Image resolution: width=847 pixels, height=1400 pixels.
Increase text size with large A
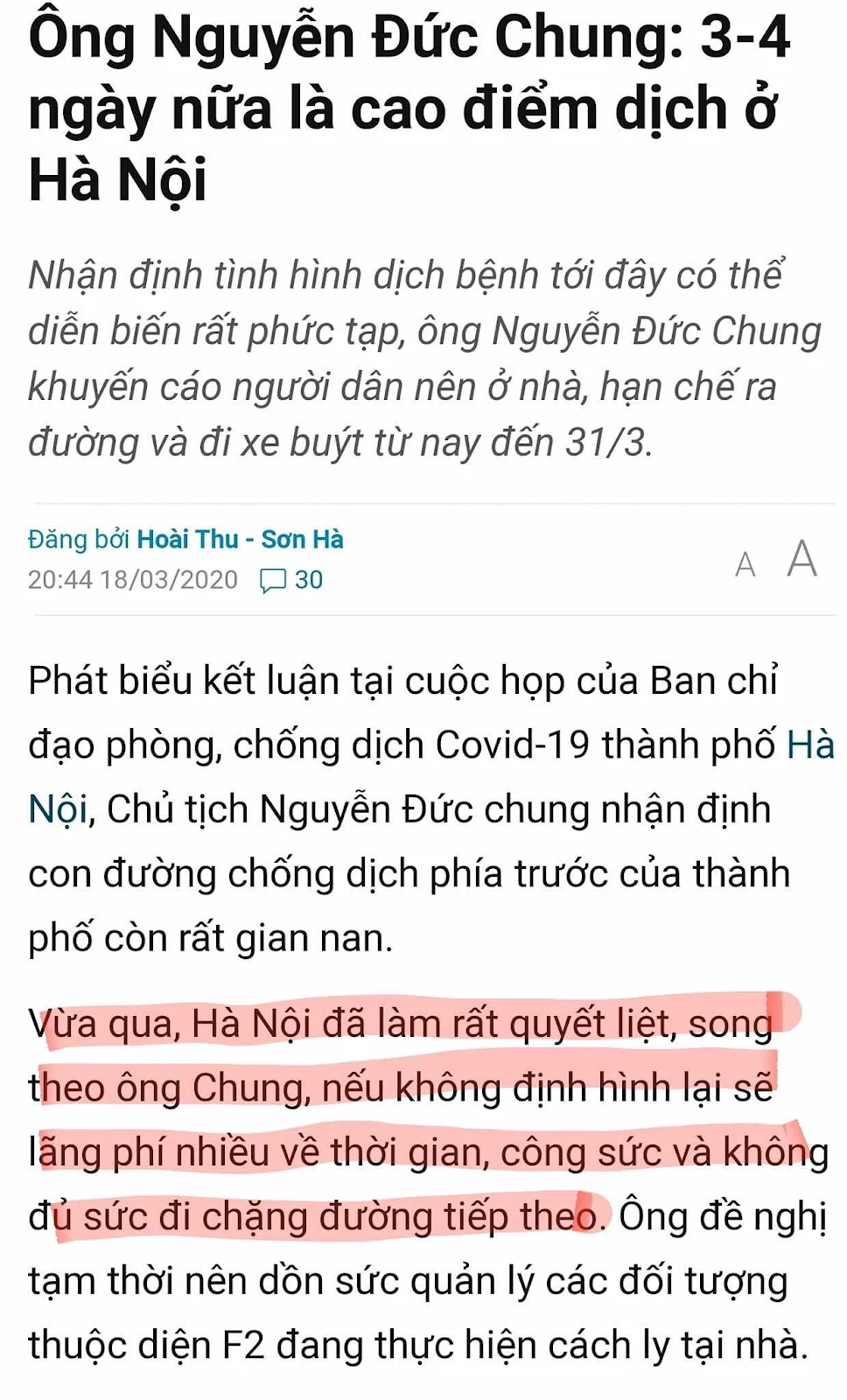[x=802, y=559]
